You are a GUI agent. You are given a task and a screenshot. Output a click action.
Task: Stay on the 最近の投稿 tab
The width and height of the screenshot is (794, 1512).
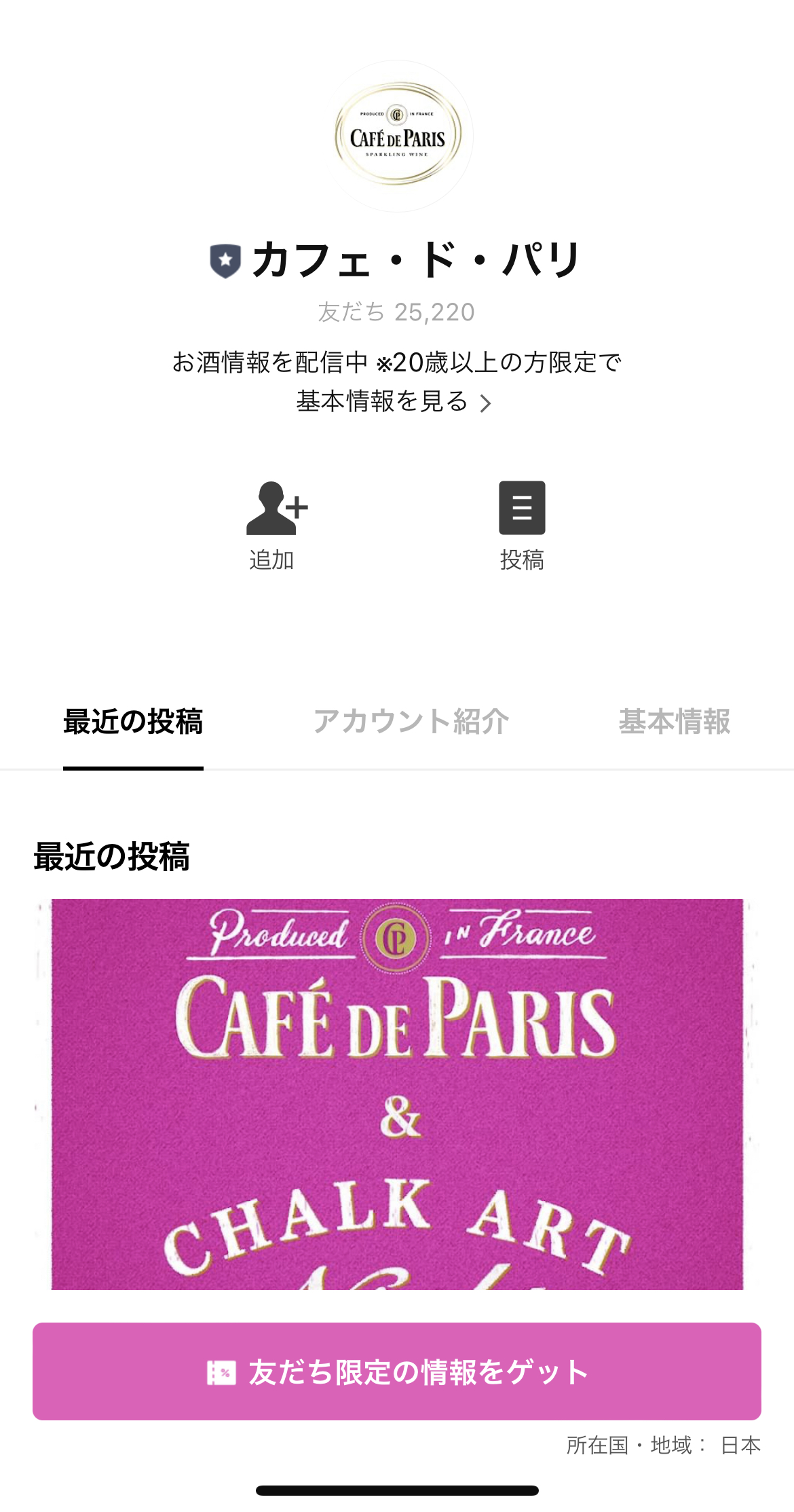click(x=133, y=724)
